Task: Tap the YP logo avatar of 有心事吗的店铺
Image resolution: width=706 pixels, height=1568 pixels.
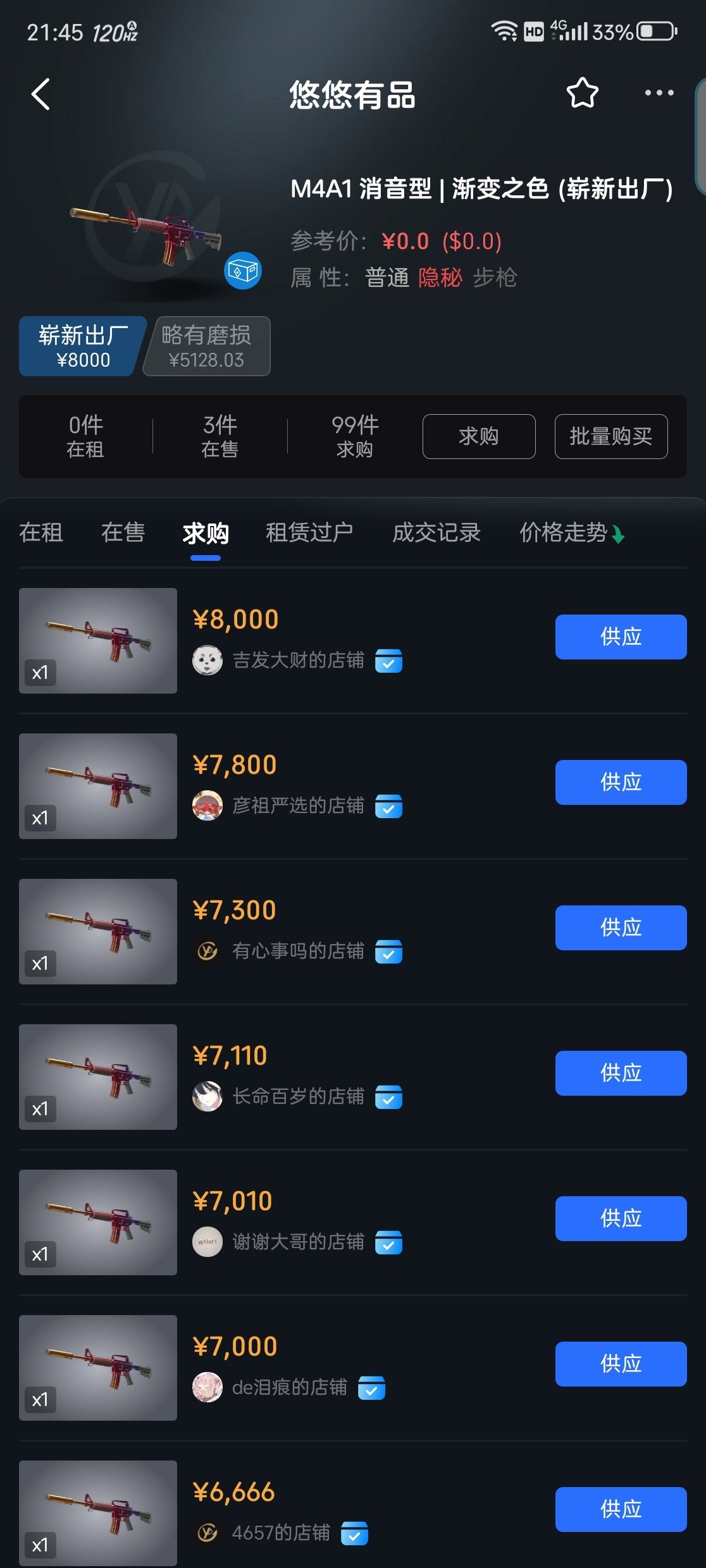Action: coord(207,952)
